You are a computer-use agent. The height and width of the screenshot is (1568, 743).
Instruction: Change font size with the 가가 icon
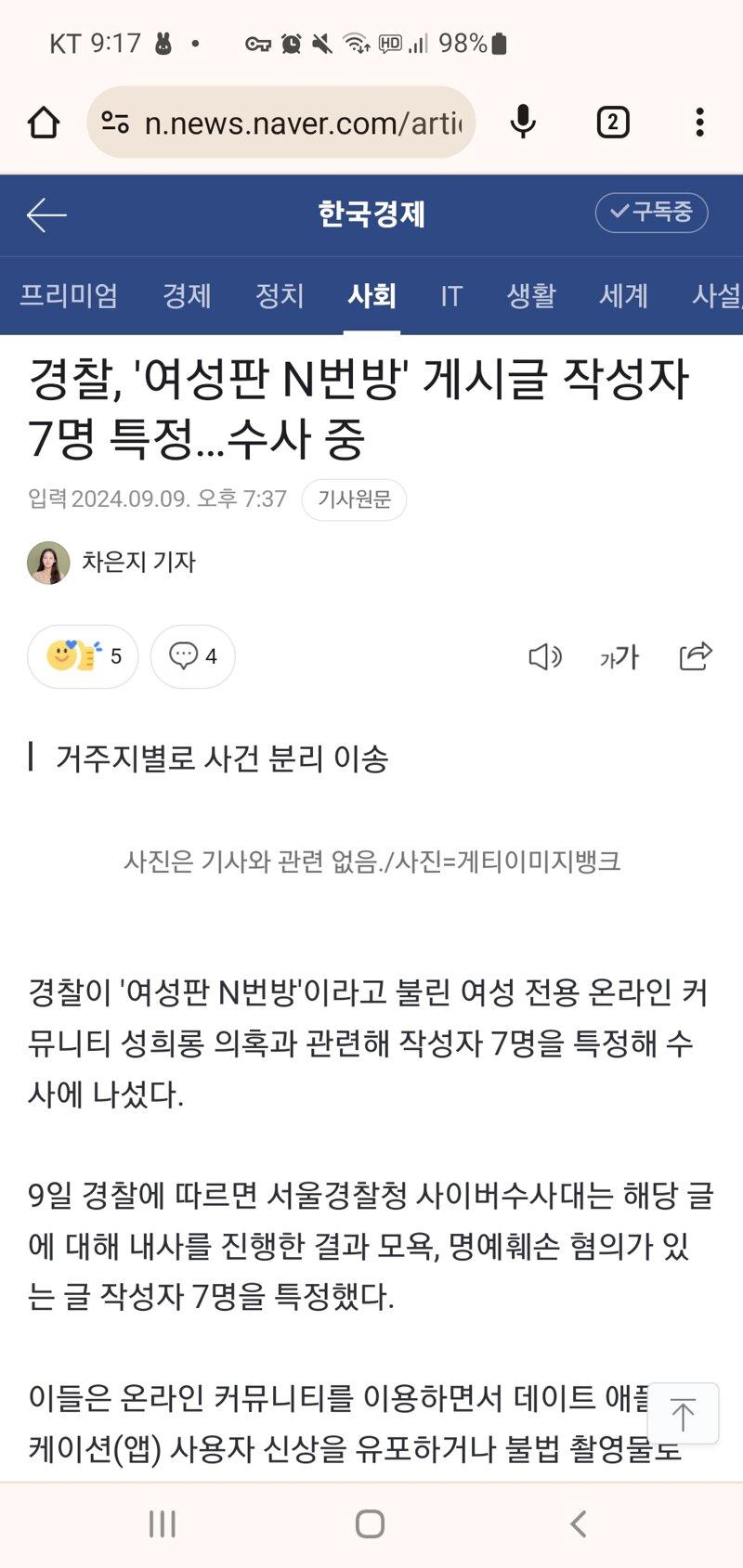pyautogui.click(x=619, y=657)
